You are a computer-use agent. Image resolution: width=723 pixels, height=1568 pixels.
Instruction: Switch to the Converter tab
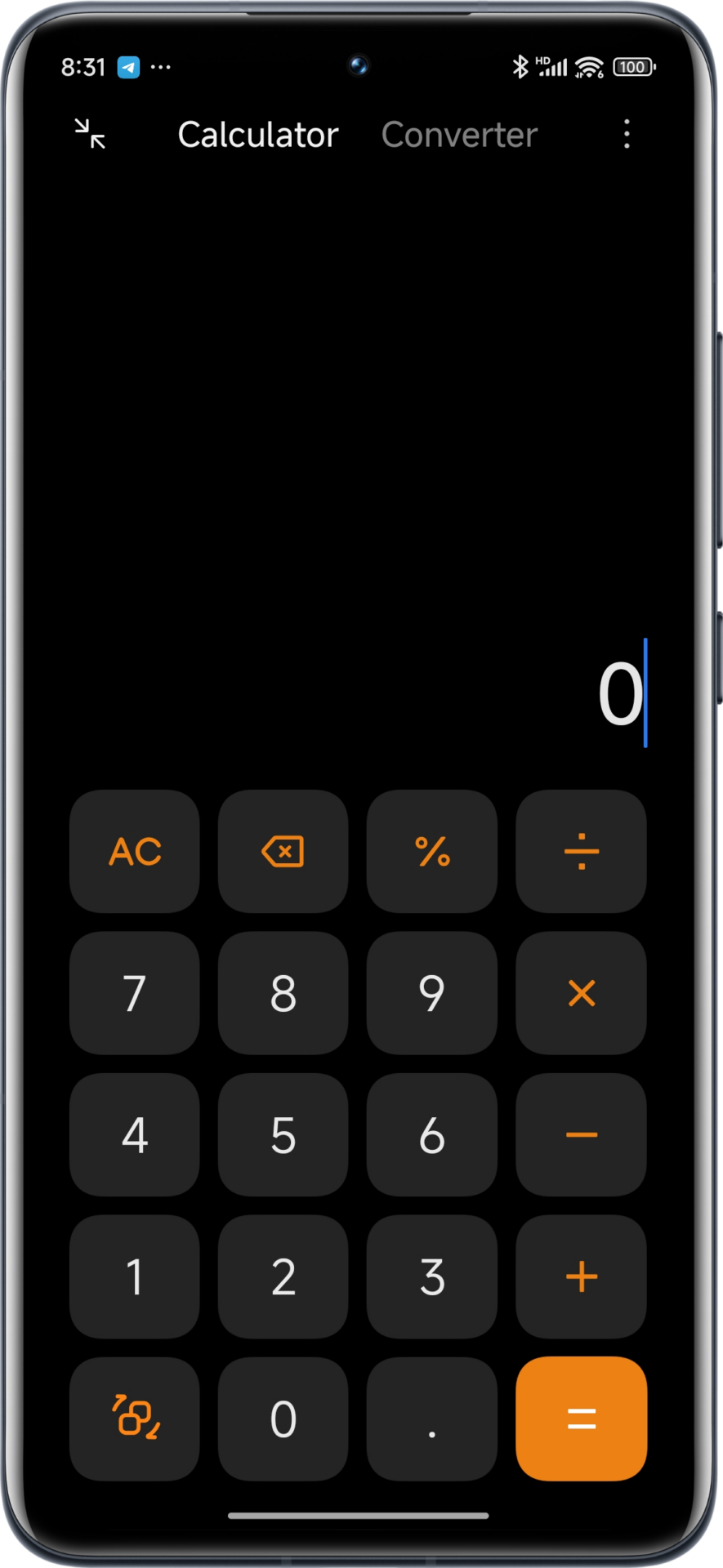point(459,135)
